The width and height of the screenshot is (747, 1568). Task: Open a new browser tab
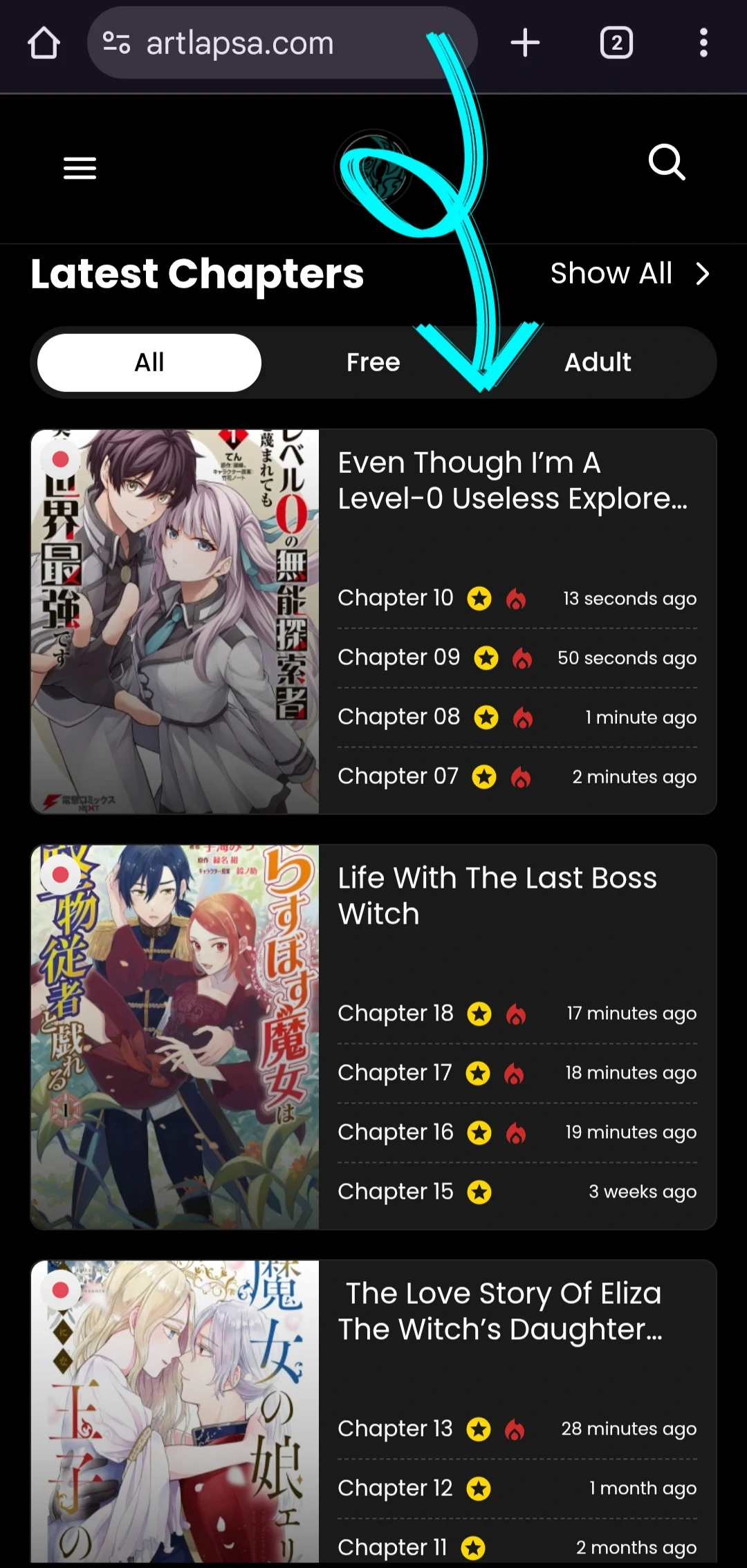pos(525,43)
